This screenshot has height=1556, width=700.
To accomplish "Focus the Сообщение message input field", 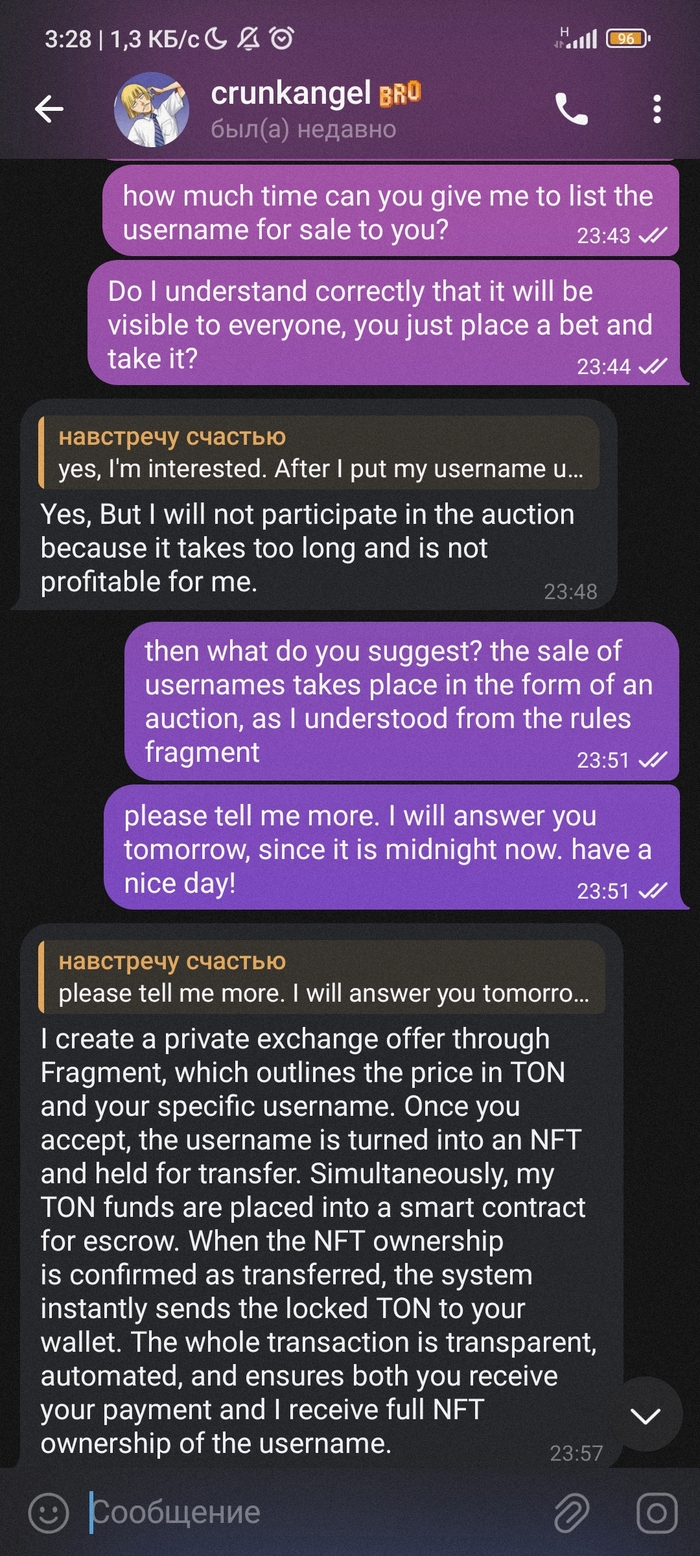I will [x=300, y=1512].
